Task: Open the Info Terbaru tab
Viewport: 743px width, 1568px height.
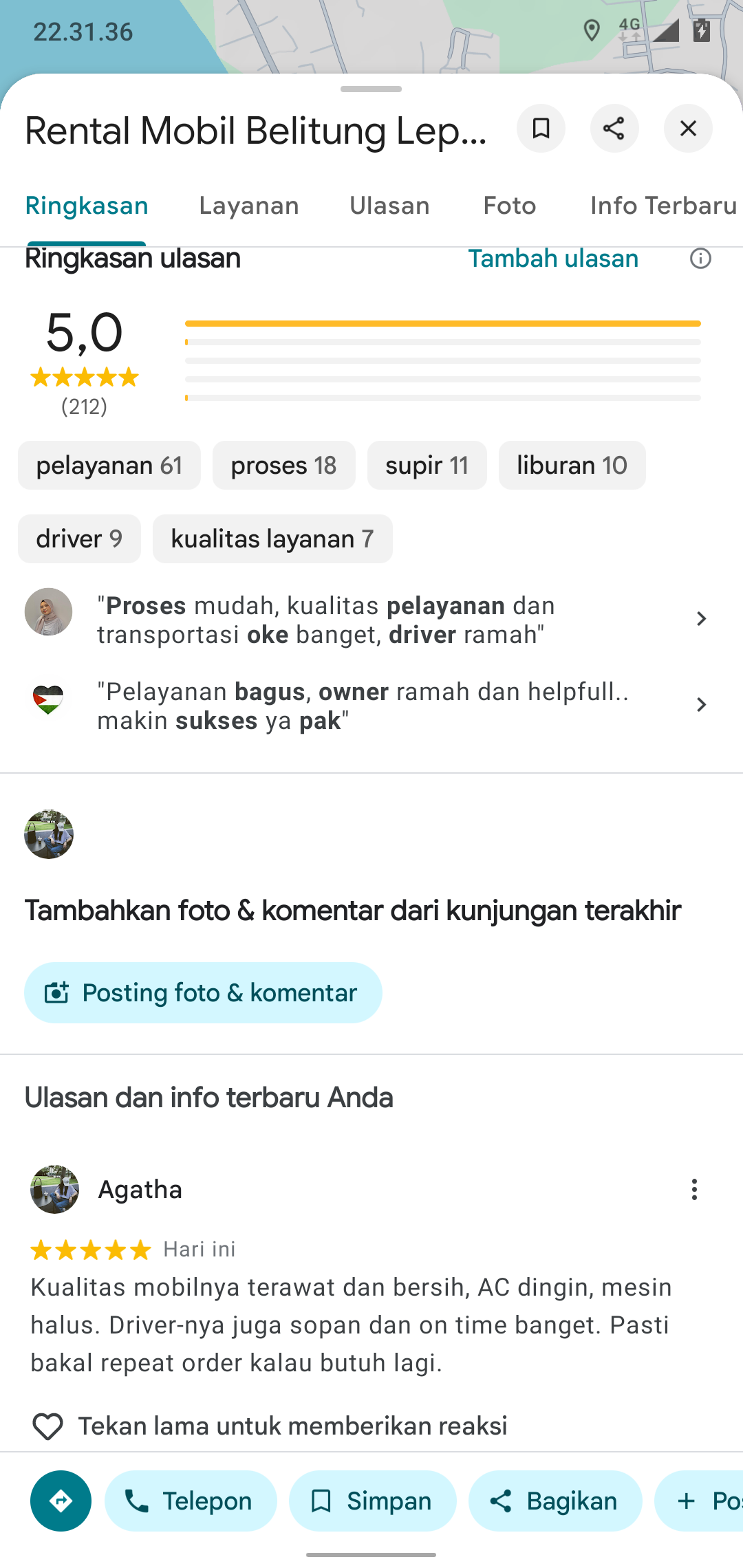Action: (x=664, y=206)
